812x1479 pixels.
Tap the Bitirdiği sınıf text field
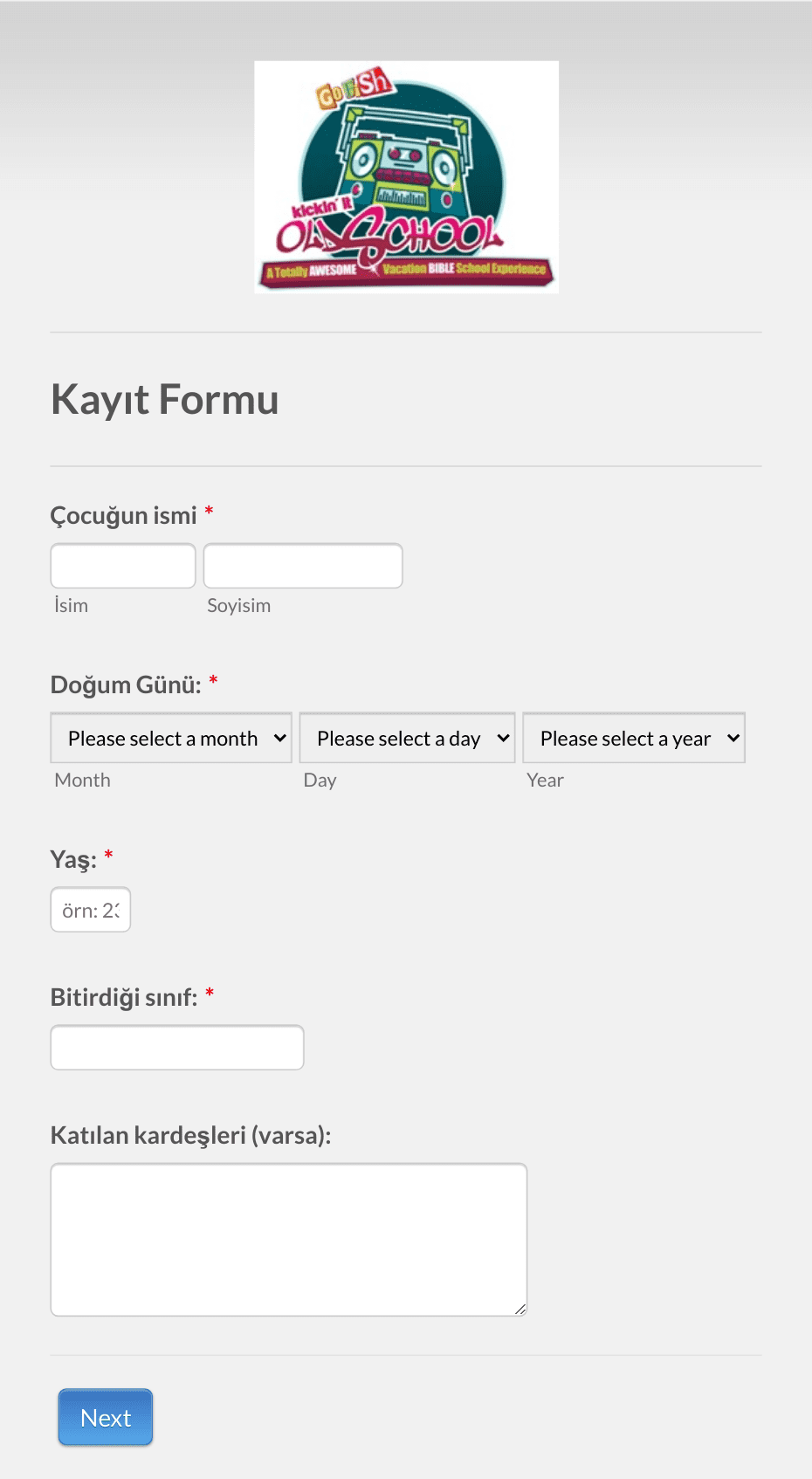click(x=177, y=1047)
